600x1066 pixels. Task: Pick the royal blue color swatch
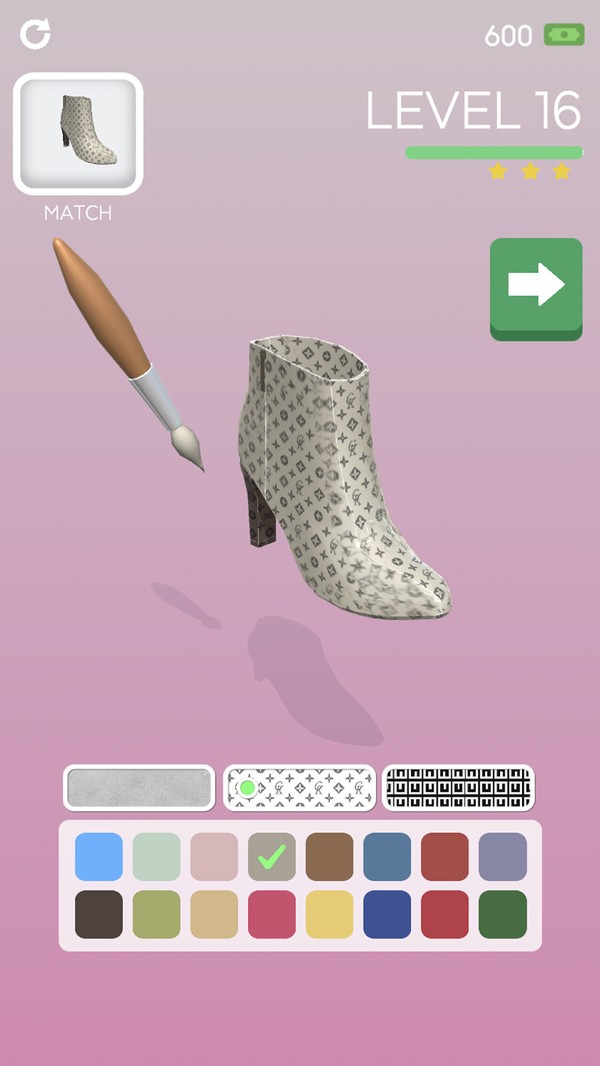point(387,914)
